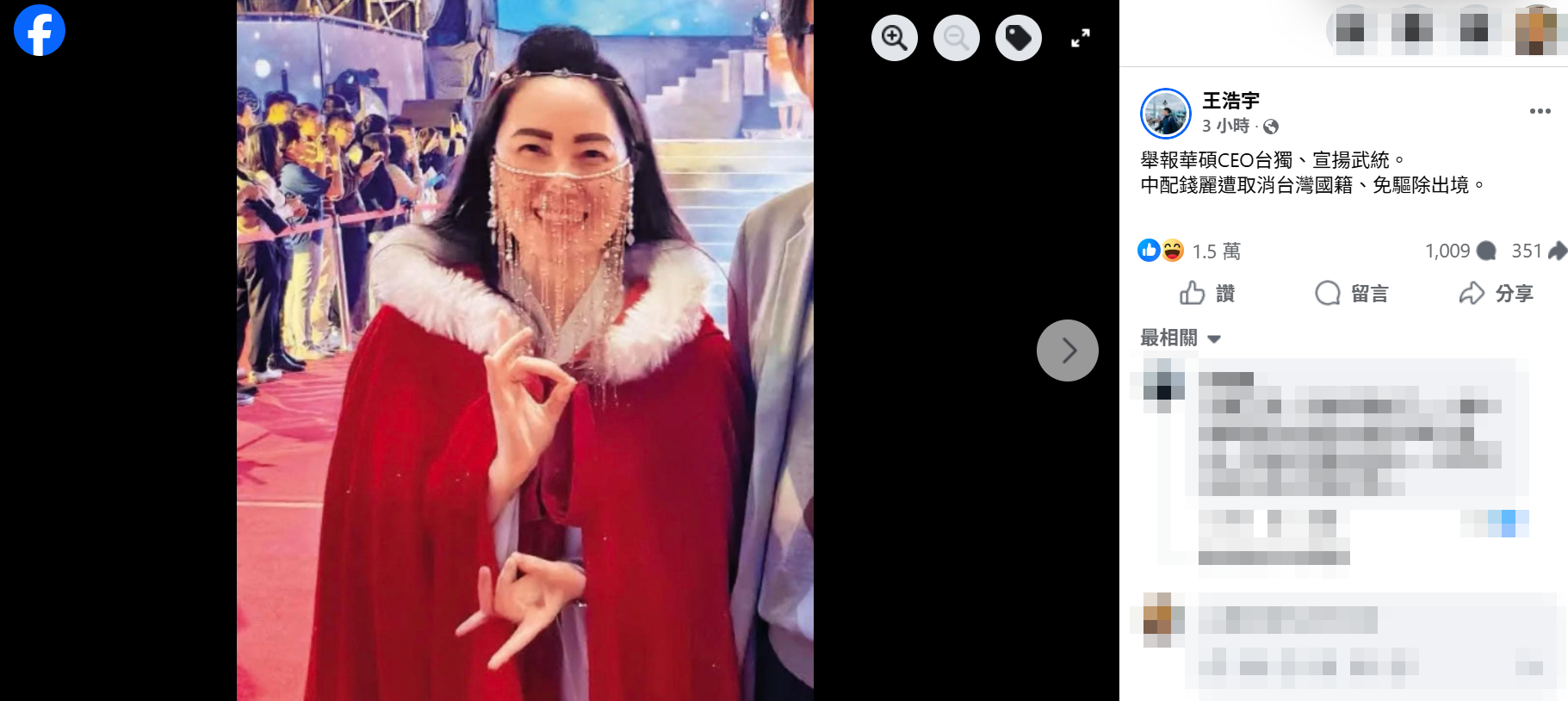1568x701 pixels.
Task: Show the next photo
Action: (x=1067, y=350)
